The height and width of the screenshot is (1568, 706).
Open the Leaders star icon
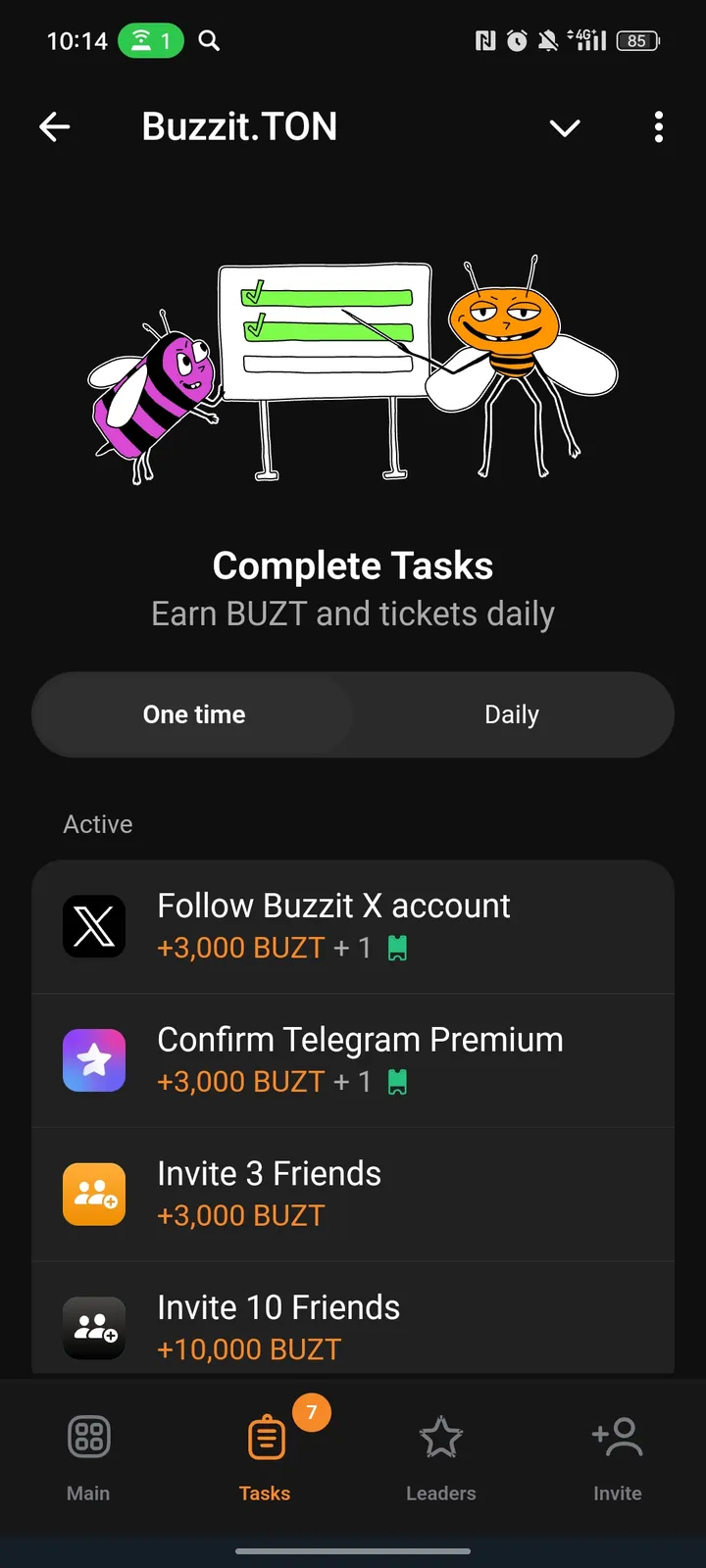click(440, 1436)
